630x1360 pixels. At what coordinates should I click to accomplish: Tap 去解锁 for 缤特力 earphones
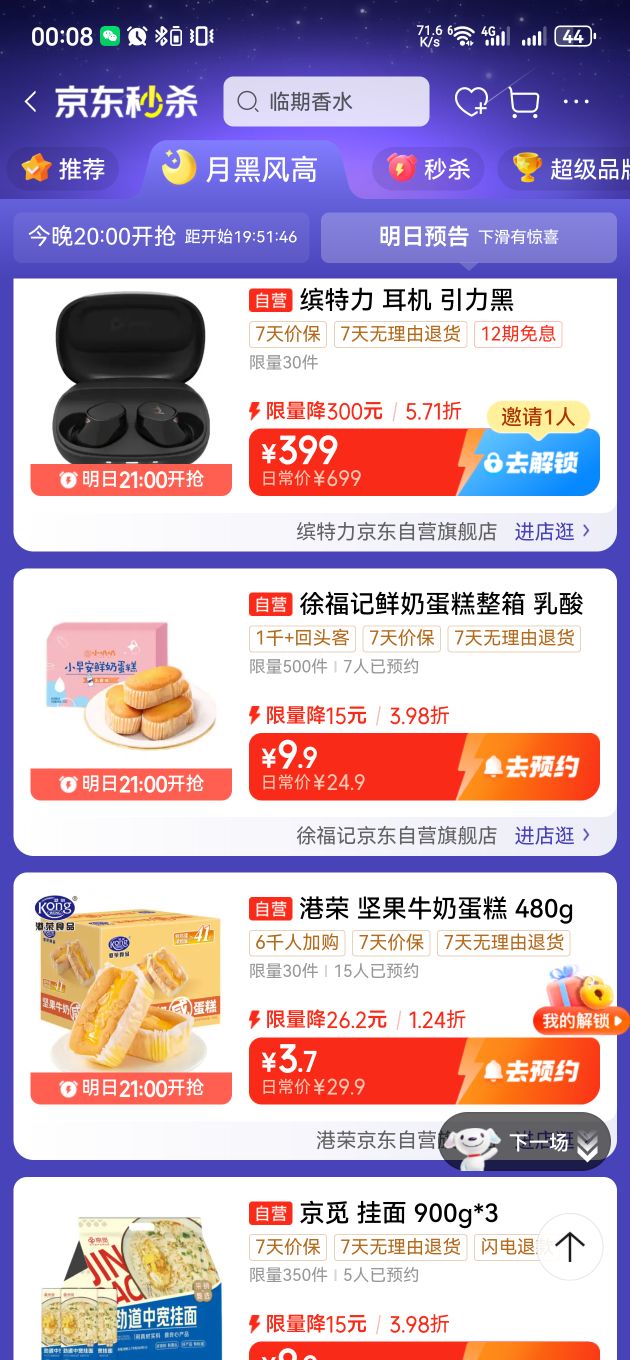click(530, 463)
